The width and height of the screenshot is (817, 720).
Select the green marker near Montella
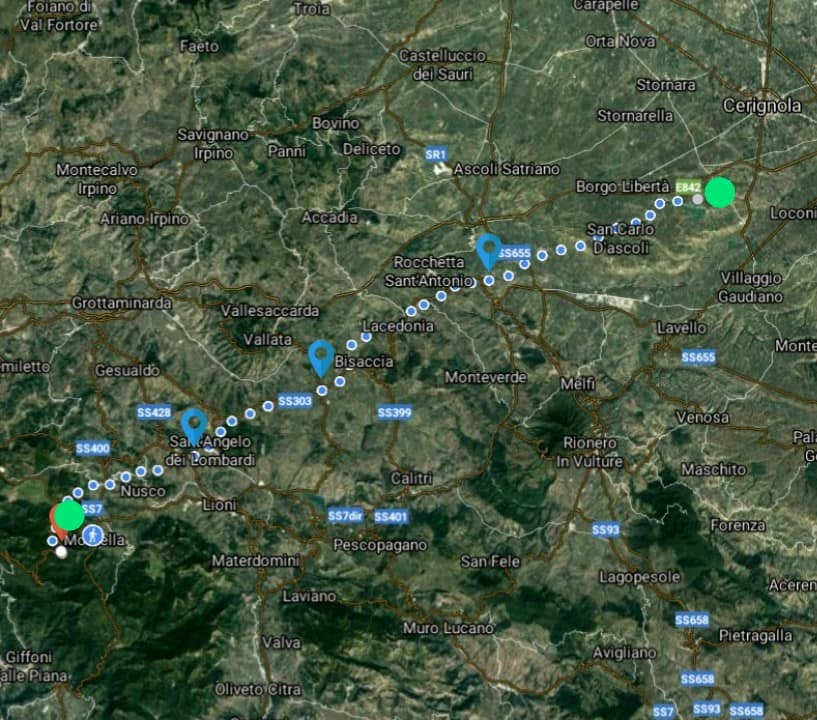[x=69, y=515]
